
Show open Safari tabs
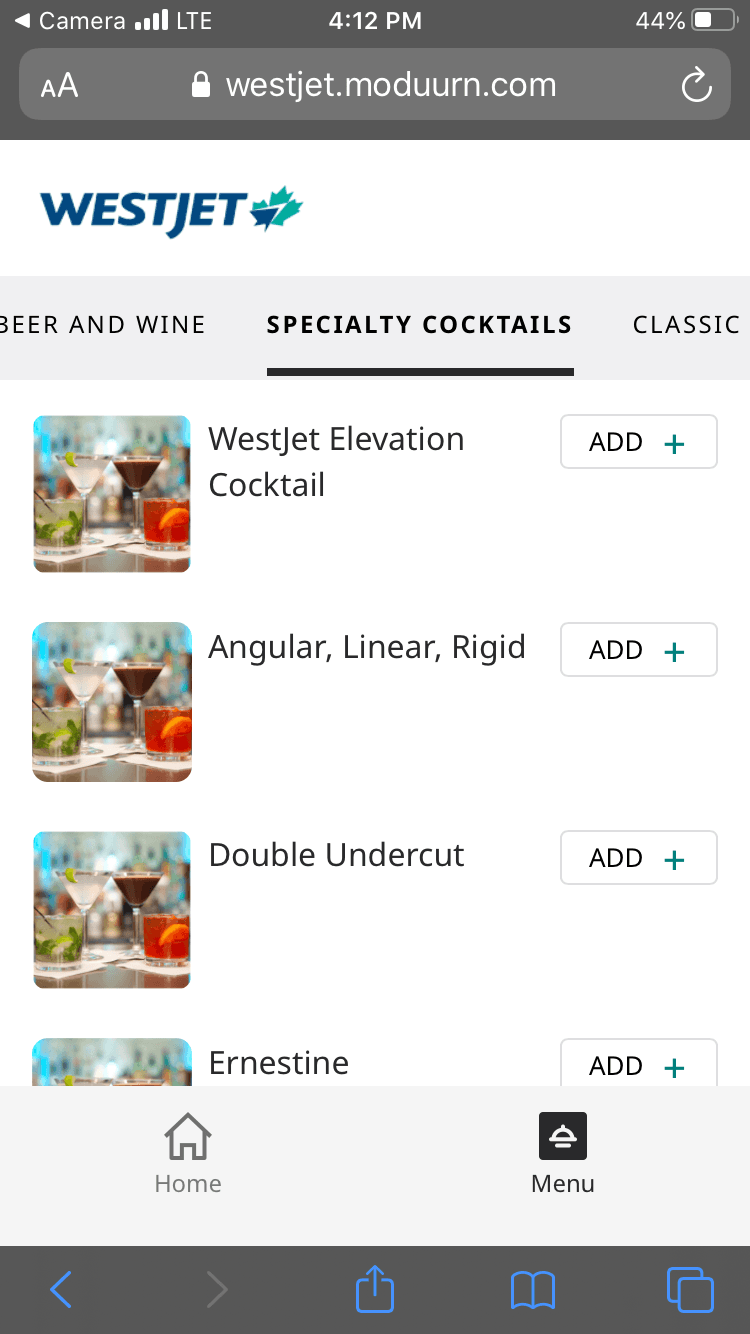point(689,1290)
